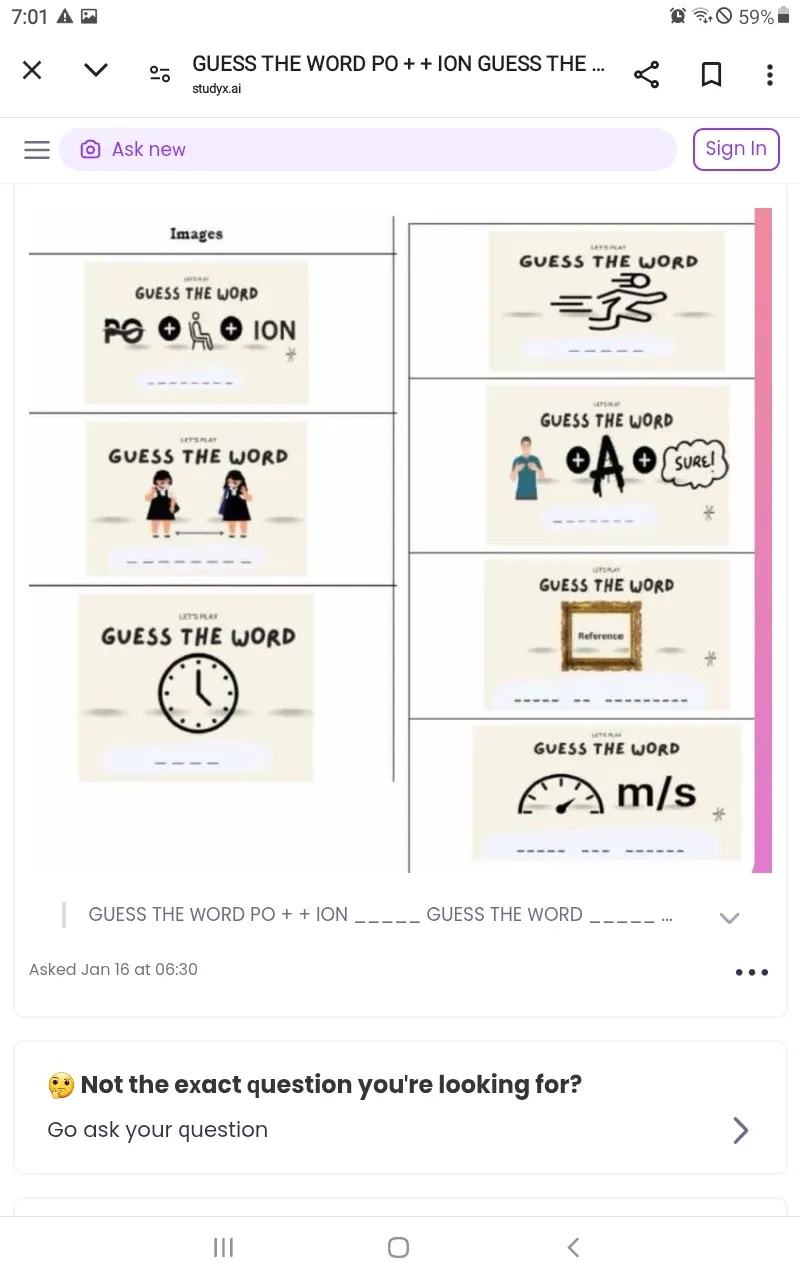Minimize the tab with the down chevron

point(96,71)
